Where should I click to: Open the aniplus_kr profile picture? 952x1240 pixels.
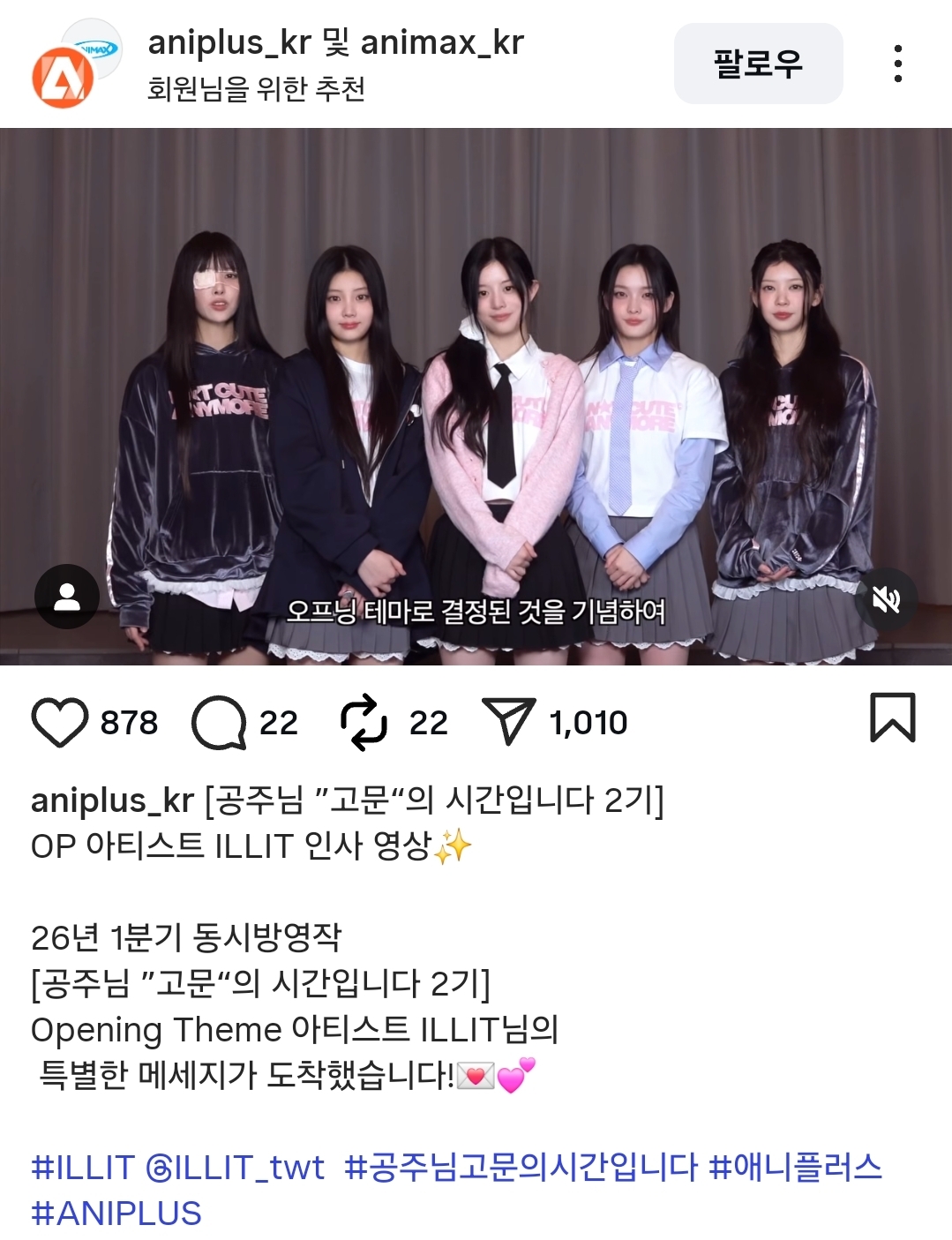[x=65, y=76]
